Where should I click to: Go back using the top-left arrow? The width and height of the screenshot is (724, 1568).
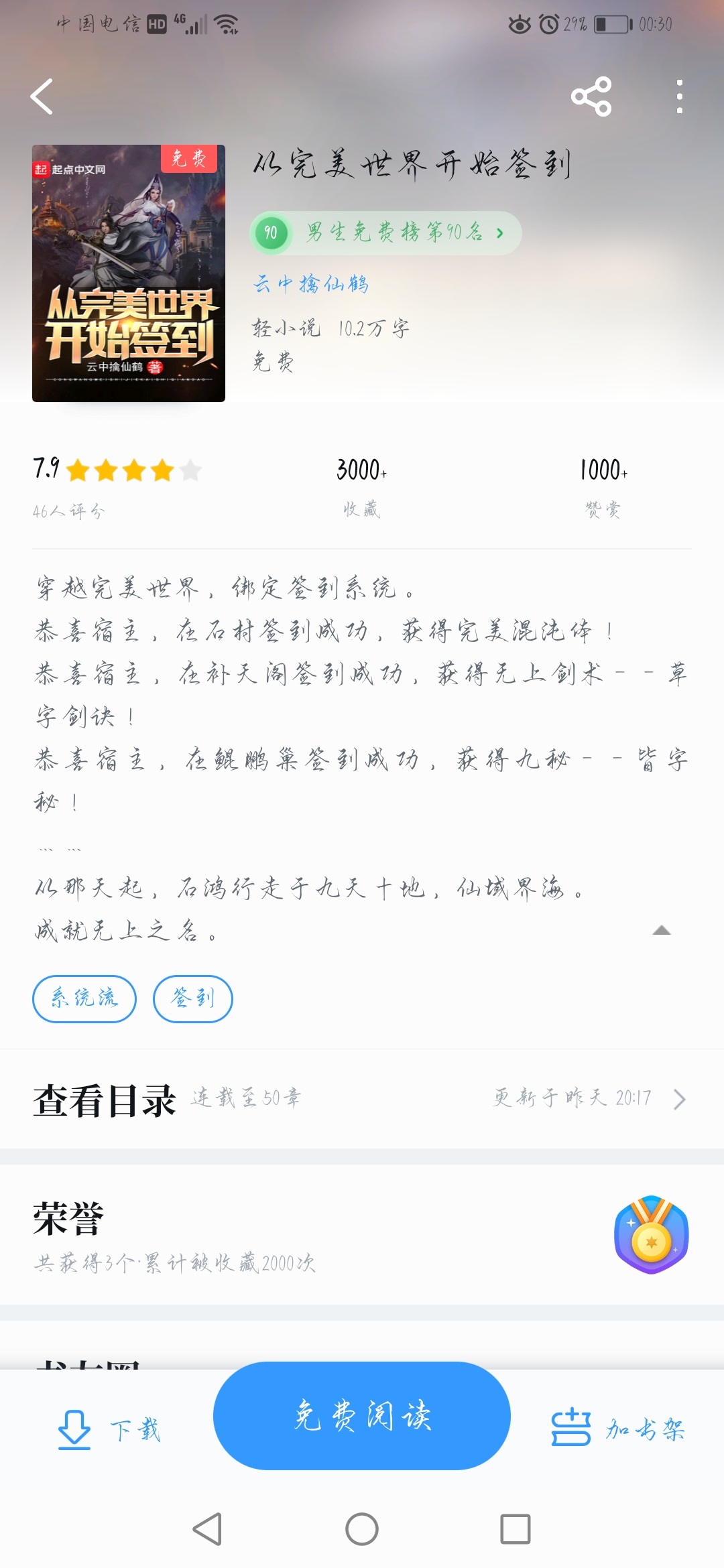point(42,97)
